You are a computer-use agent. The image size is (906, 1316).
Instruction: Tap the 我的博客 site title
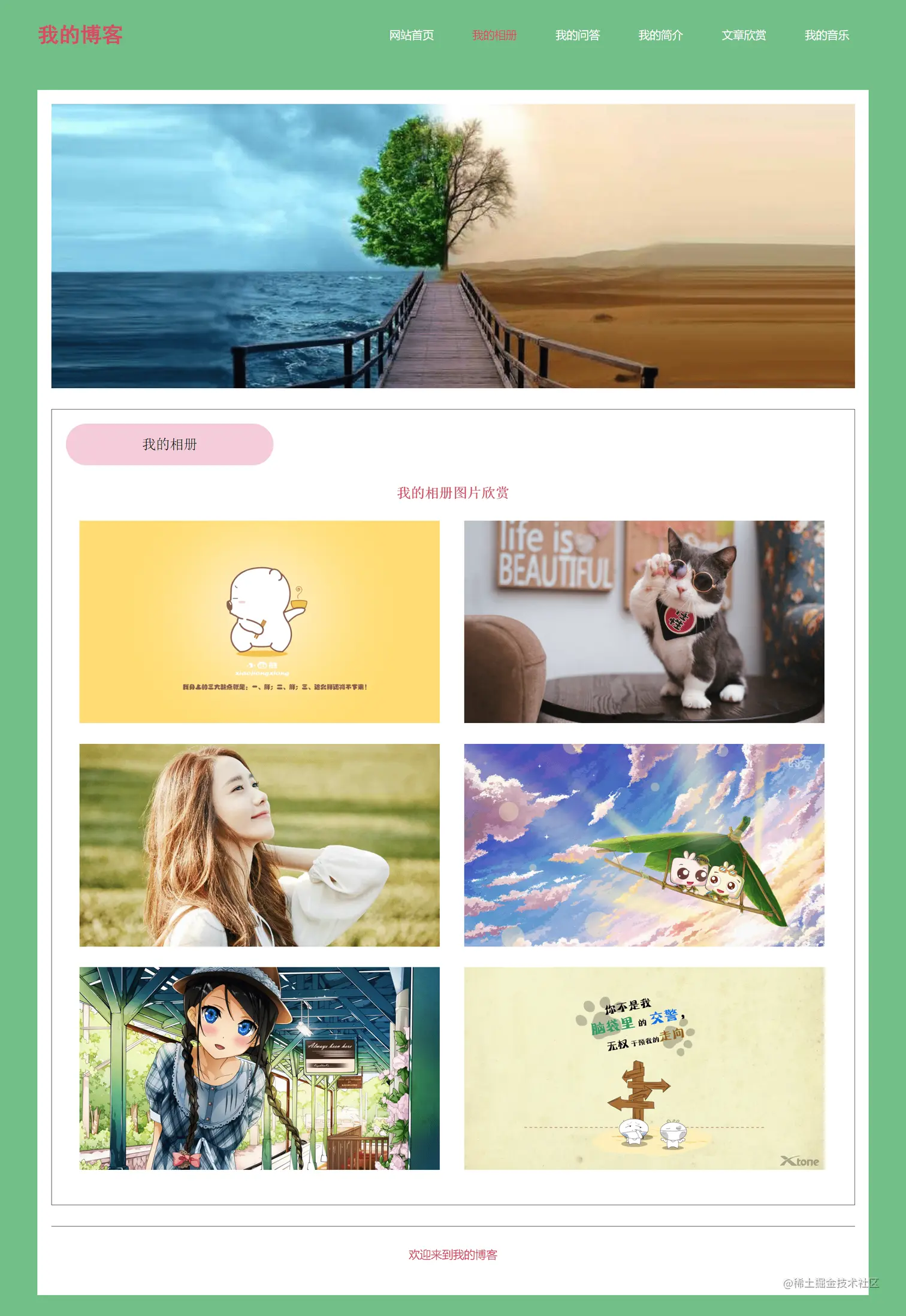80,35
